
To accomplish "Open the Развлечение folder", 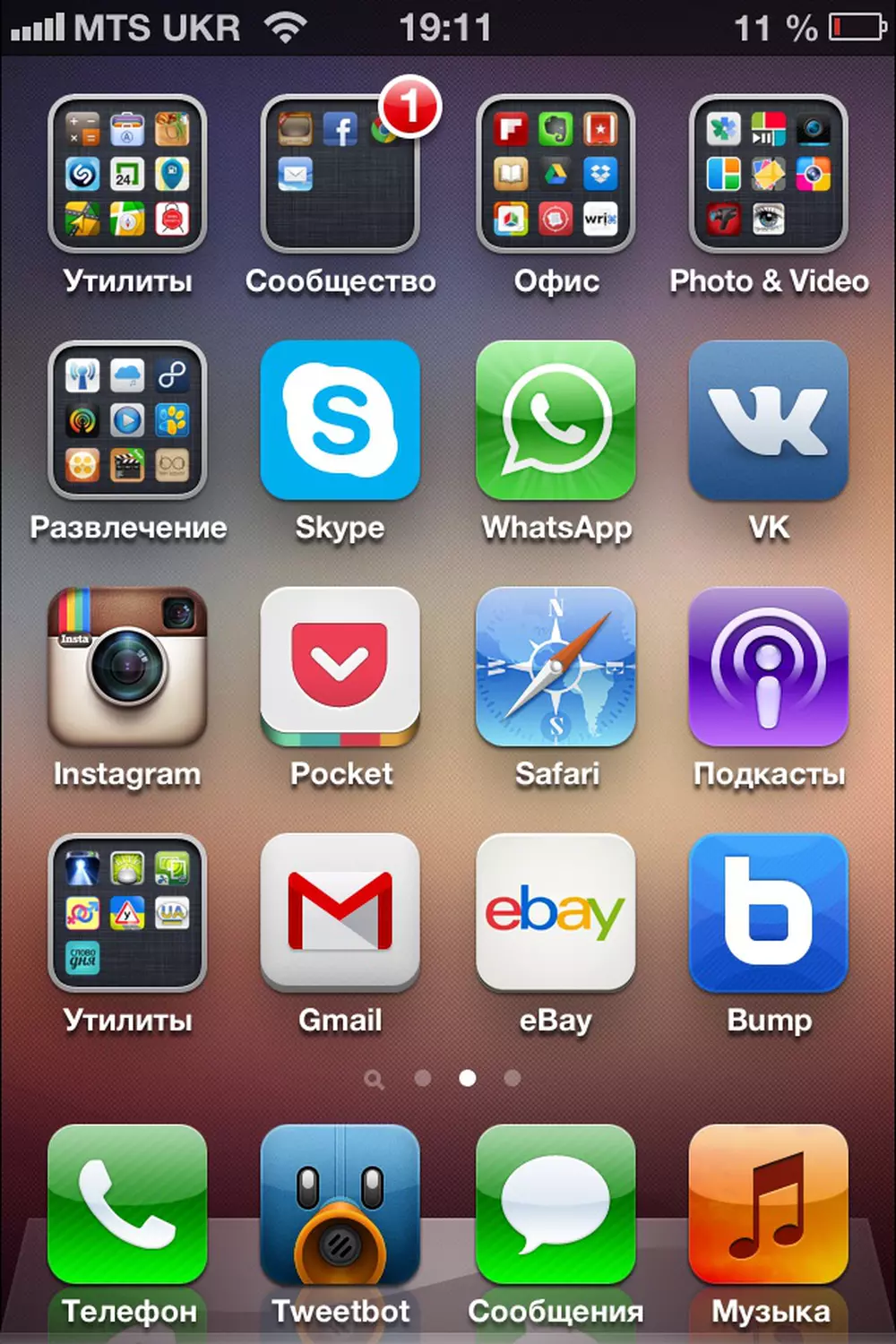I will click(x=127, y=421).
